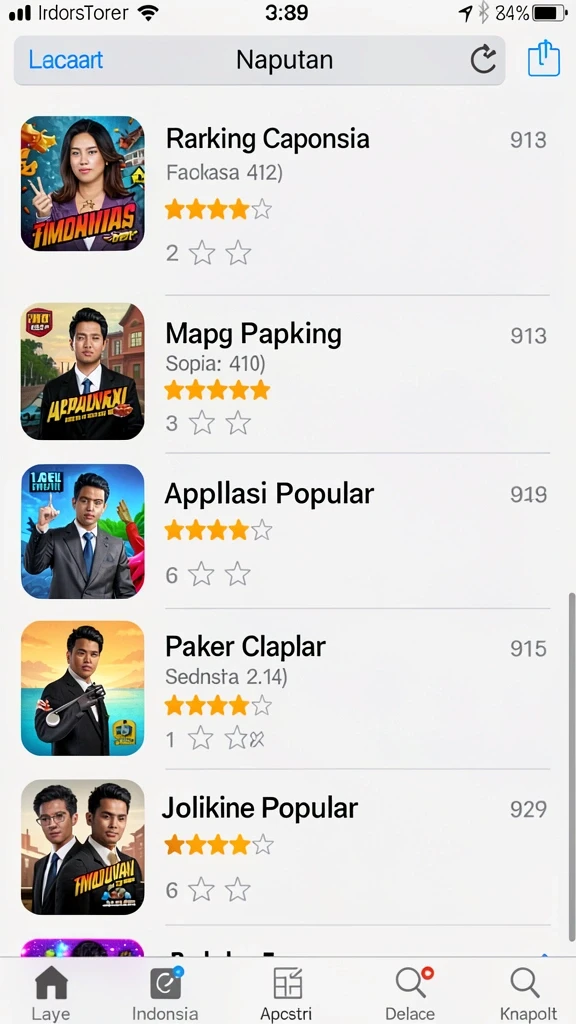Open the Delace tab
The image size is (576, 1024).
pos(410,993)
